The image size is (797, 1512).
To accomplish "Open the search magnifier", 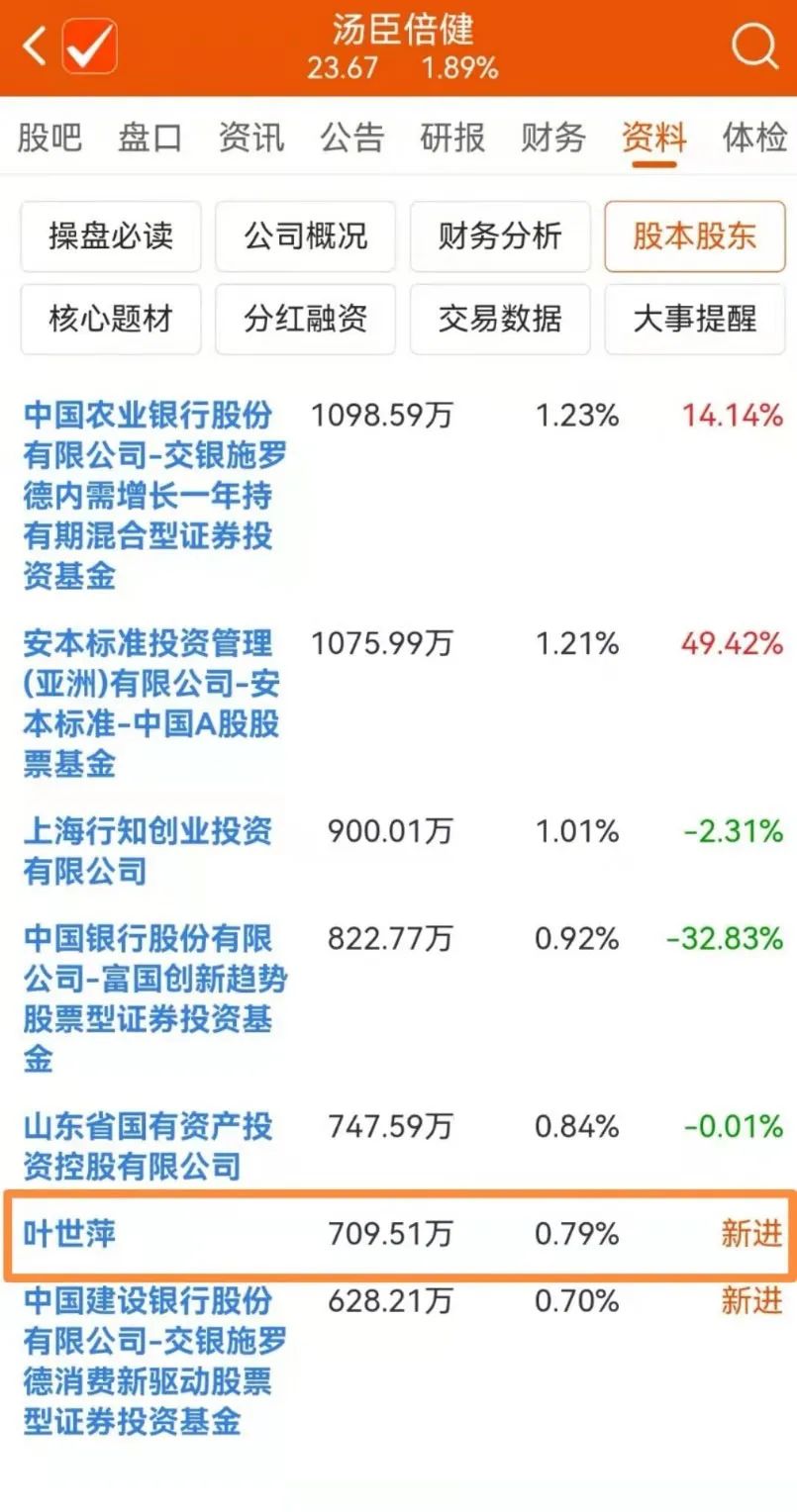I will [754, 47].
